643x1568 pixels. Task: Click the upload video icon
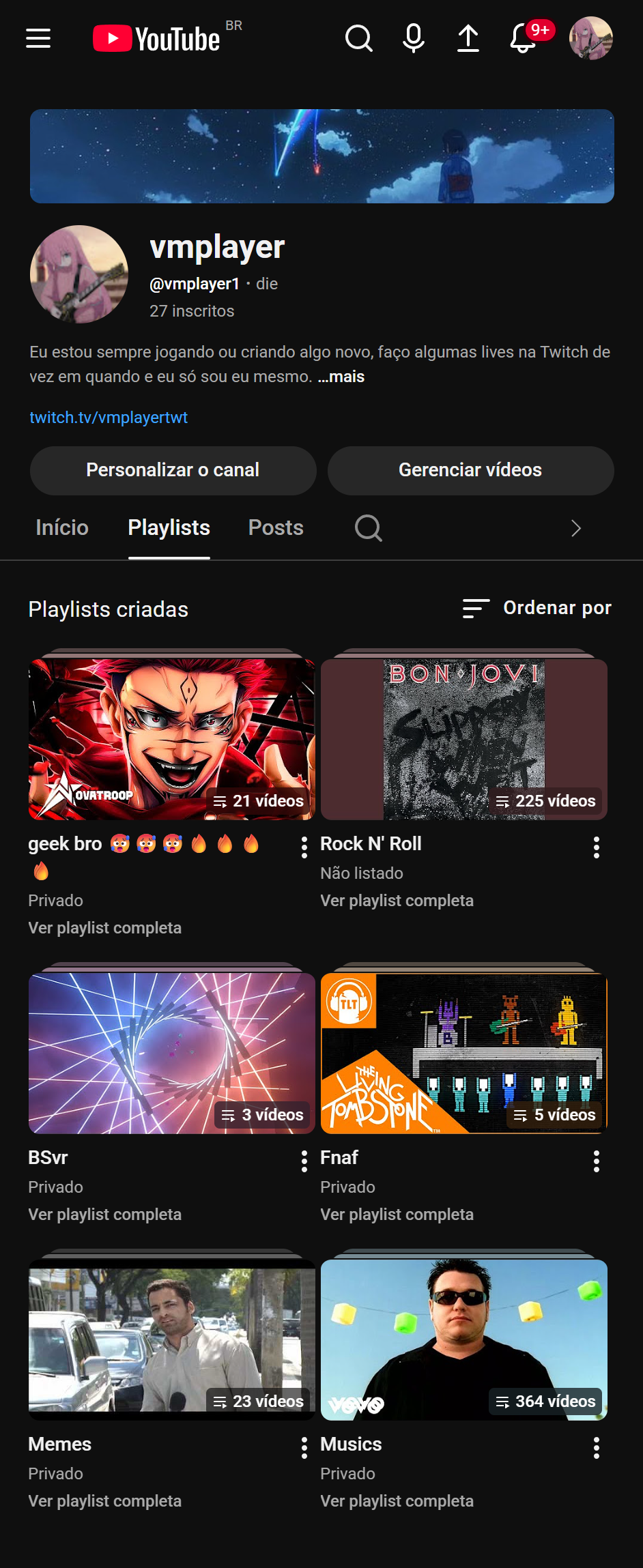click(467, 38)
